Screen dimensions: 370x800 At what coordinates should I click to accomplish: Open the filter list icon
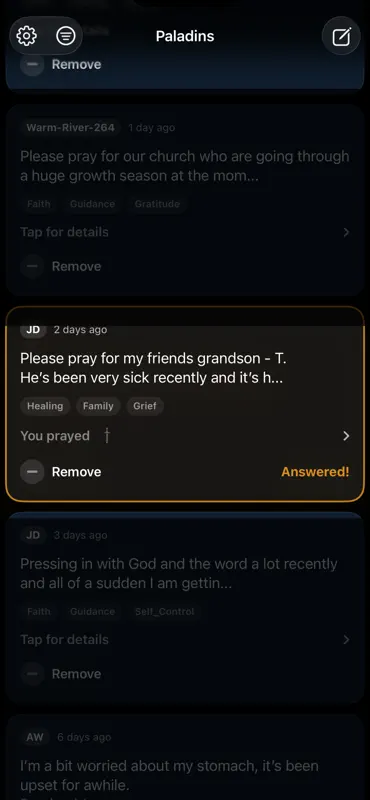pyautogui.click(x=65, y=36)
